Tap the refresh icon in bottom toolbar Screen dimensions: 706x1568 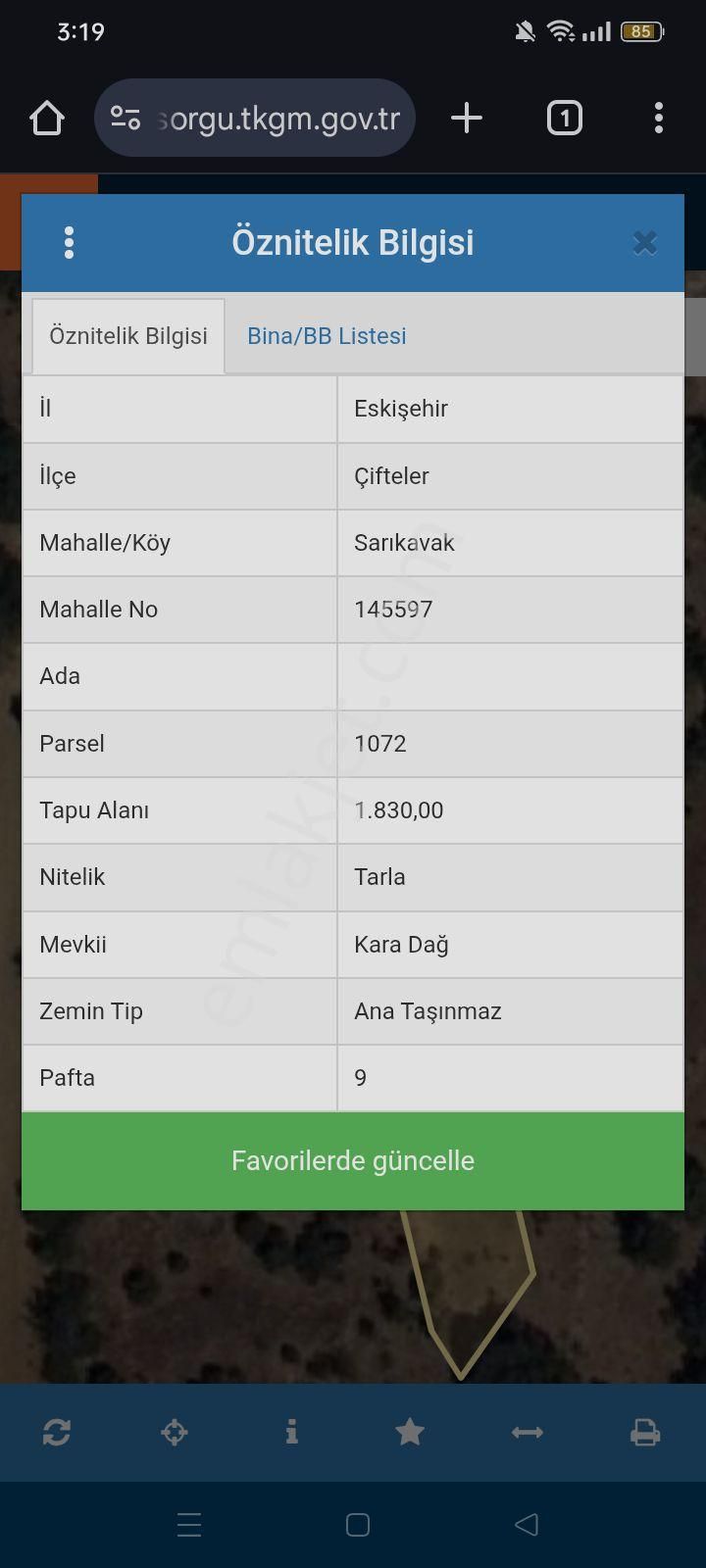(57, 1433)
